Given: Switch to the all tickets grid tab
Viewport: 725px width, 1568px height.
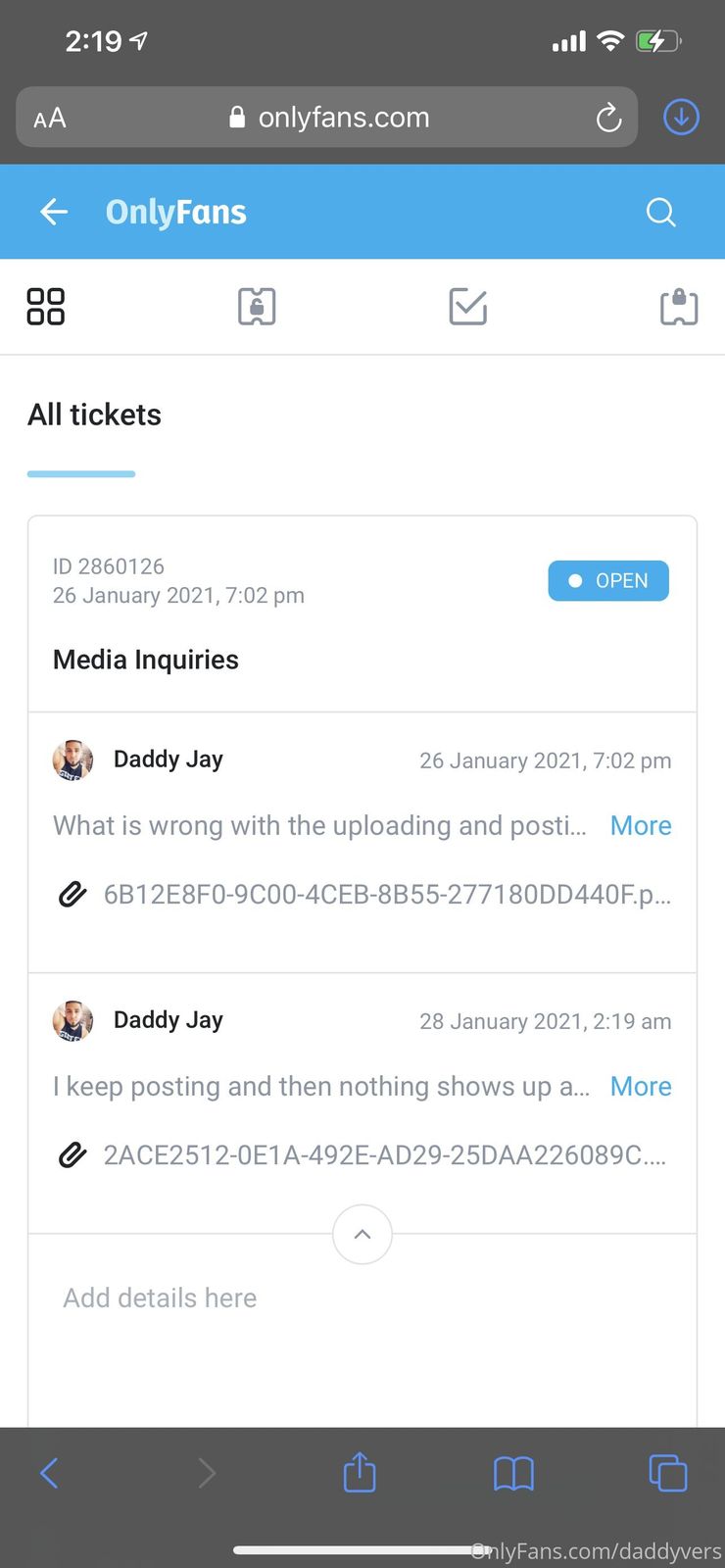Looking at the screenshot, I should 46,307.
